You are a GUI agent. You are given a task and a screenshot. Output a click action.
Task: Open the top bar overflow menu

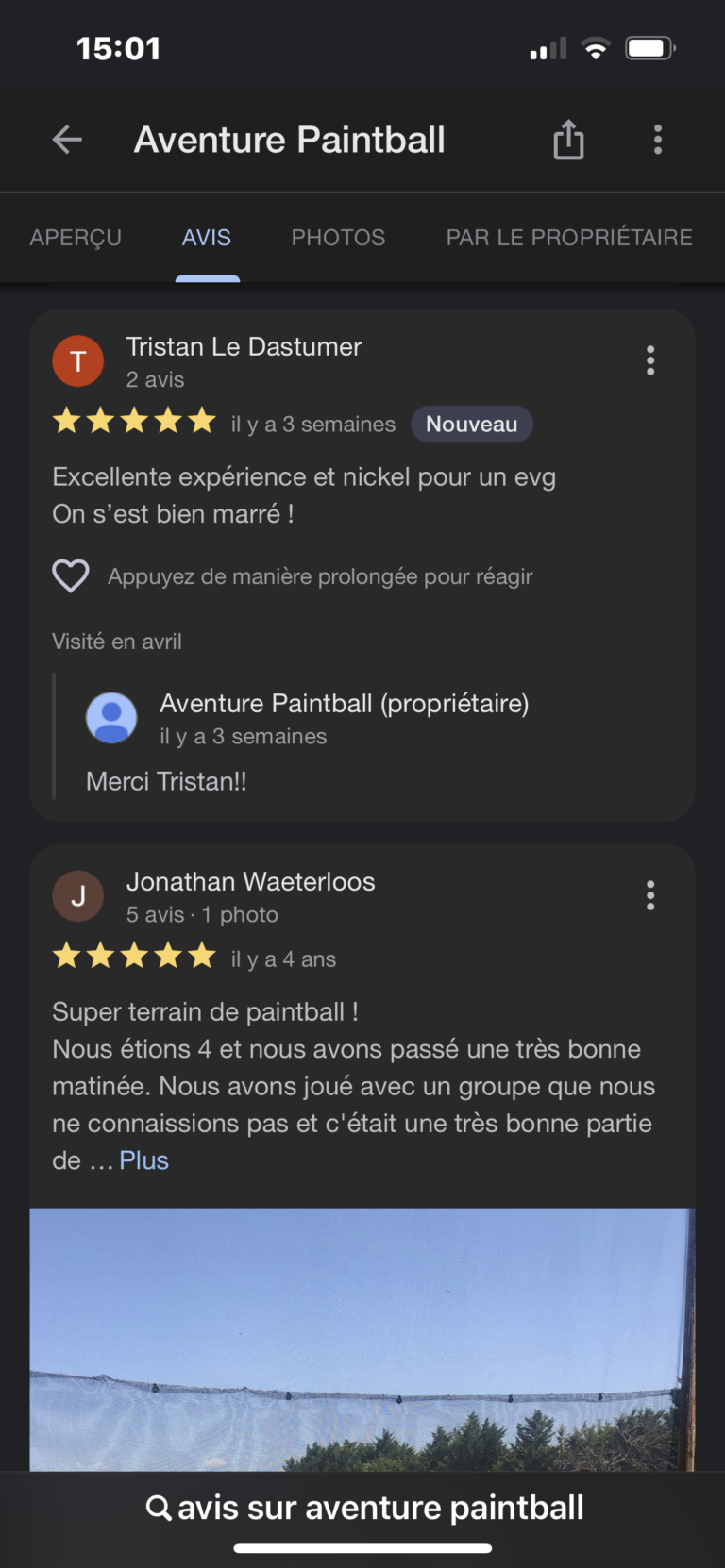[658, 140]
